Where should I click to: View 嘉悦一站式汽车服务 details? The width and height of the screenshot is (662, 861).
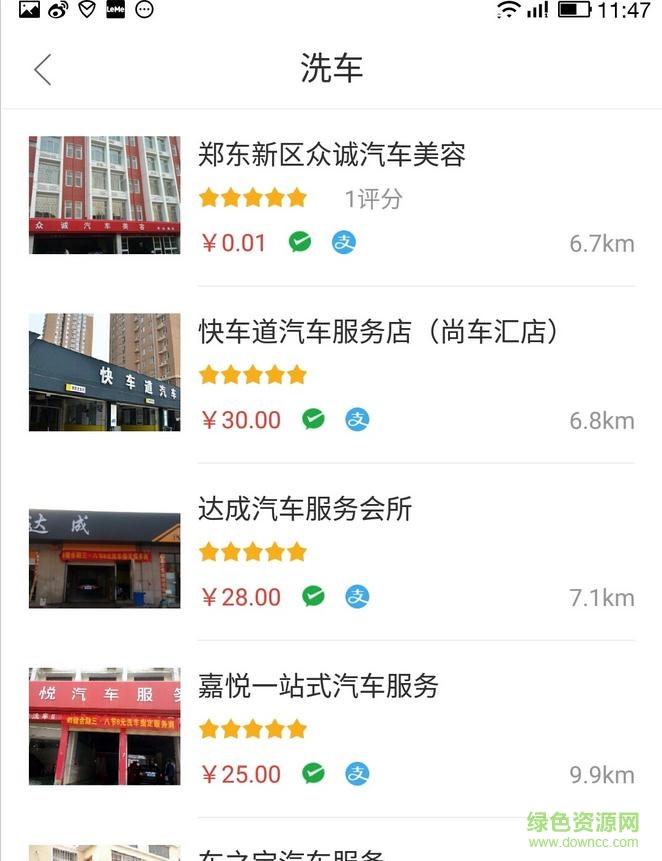coord(318,687)
